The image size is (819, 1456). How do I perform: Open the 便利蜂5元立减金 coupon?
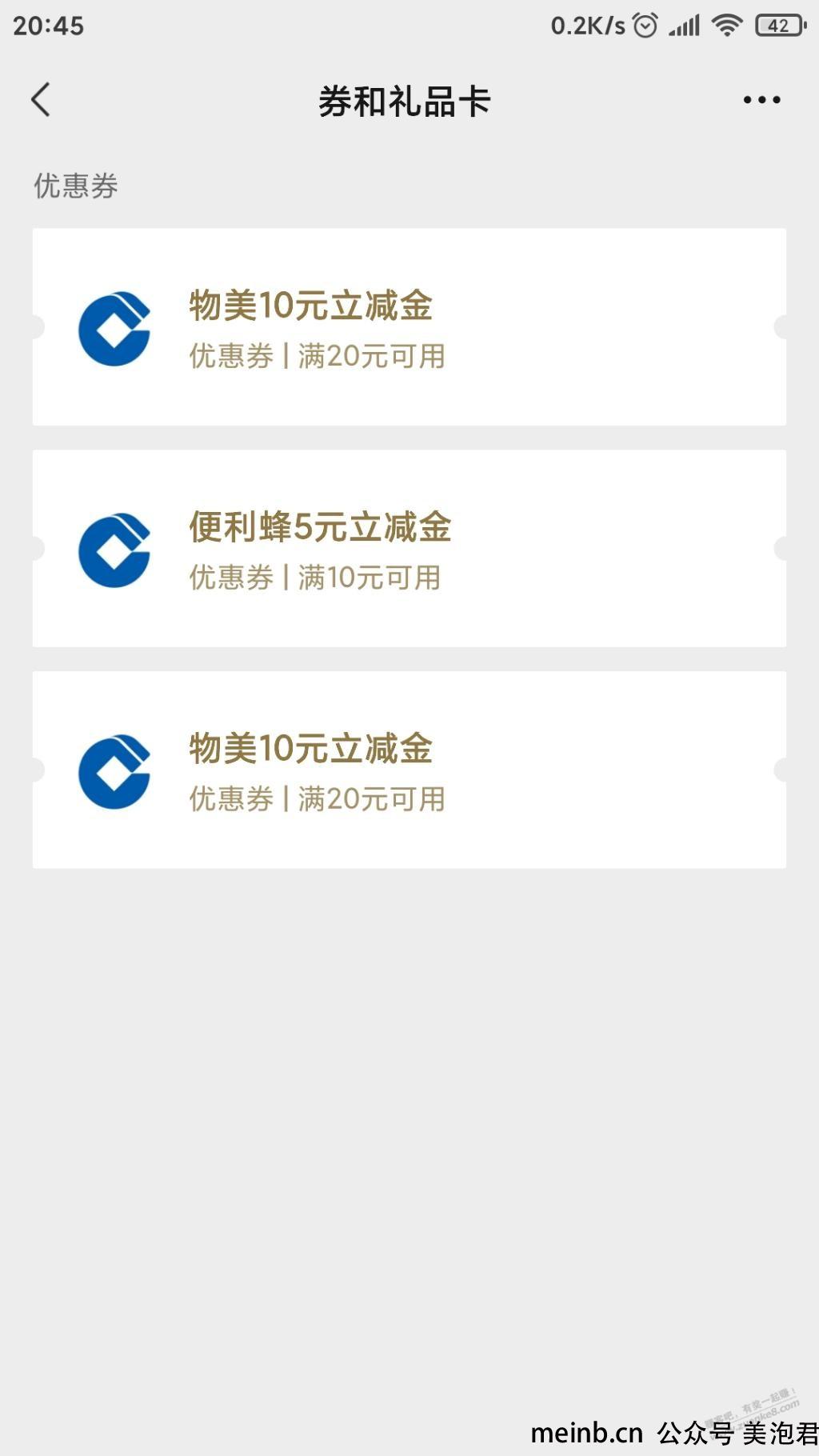click(x=409, y=549)
